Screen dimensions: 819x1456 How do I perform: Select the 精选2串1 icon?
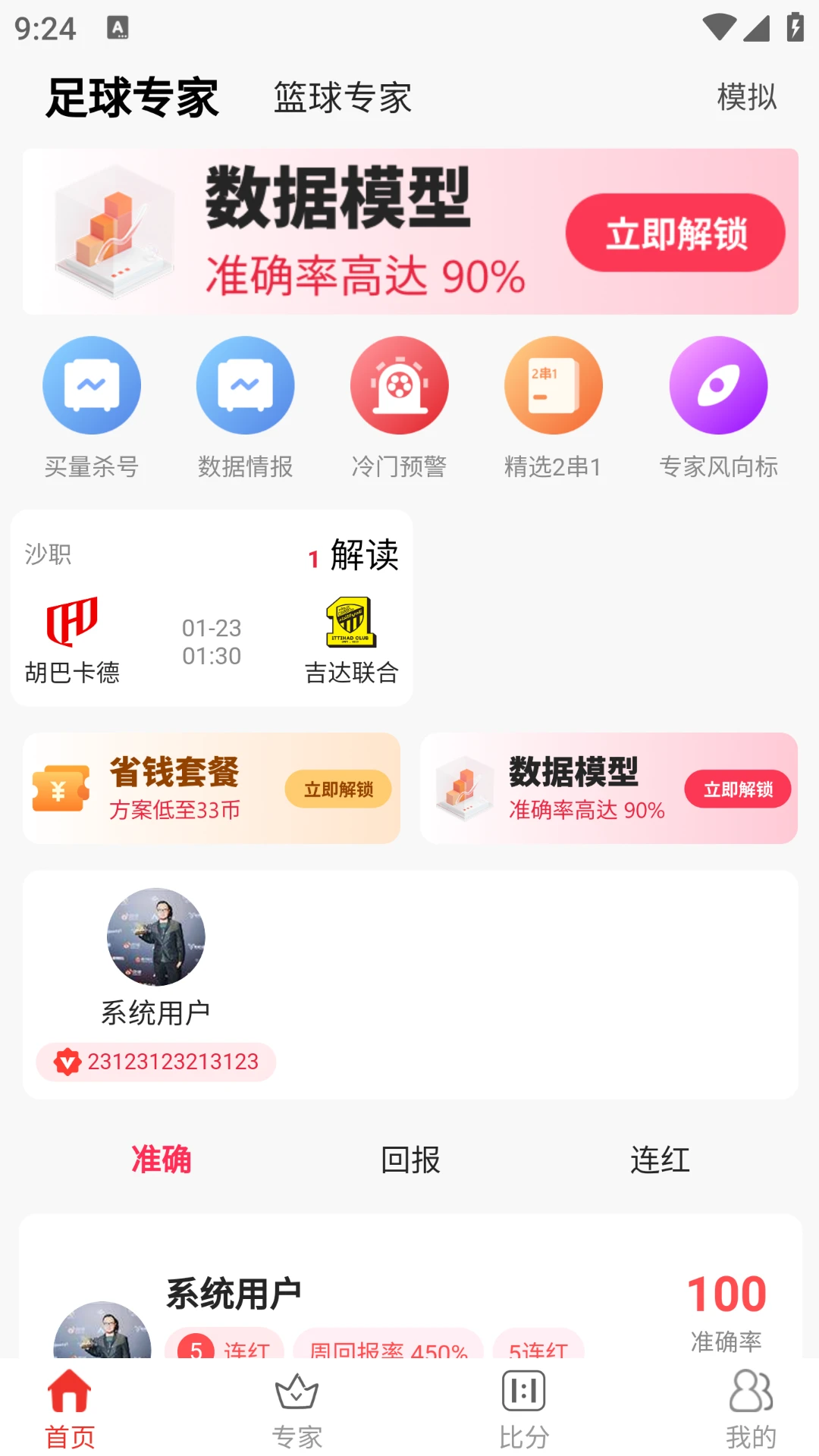pyautogui.click(x=554, y=385)
